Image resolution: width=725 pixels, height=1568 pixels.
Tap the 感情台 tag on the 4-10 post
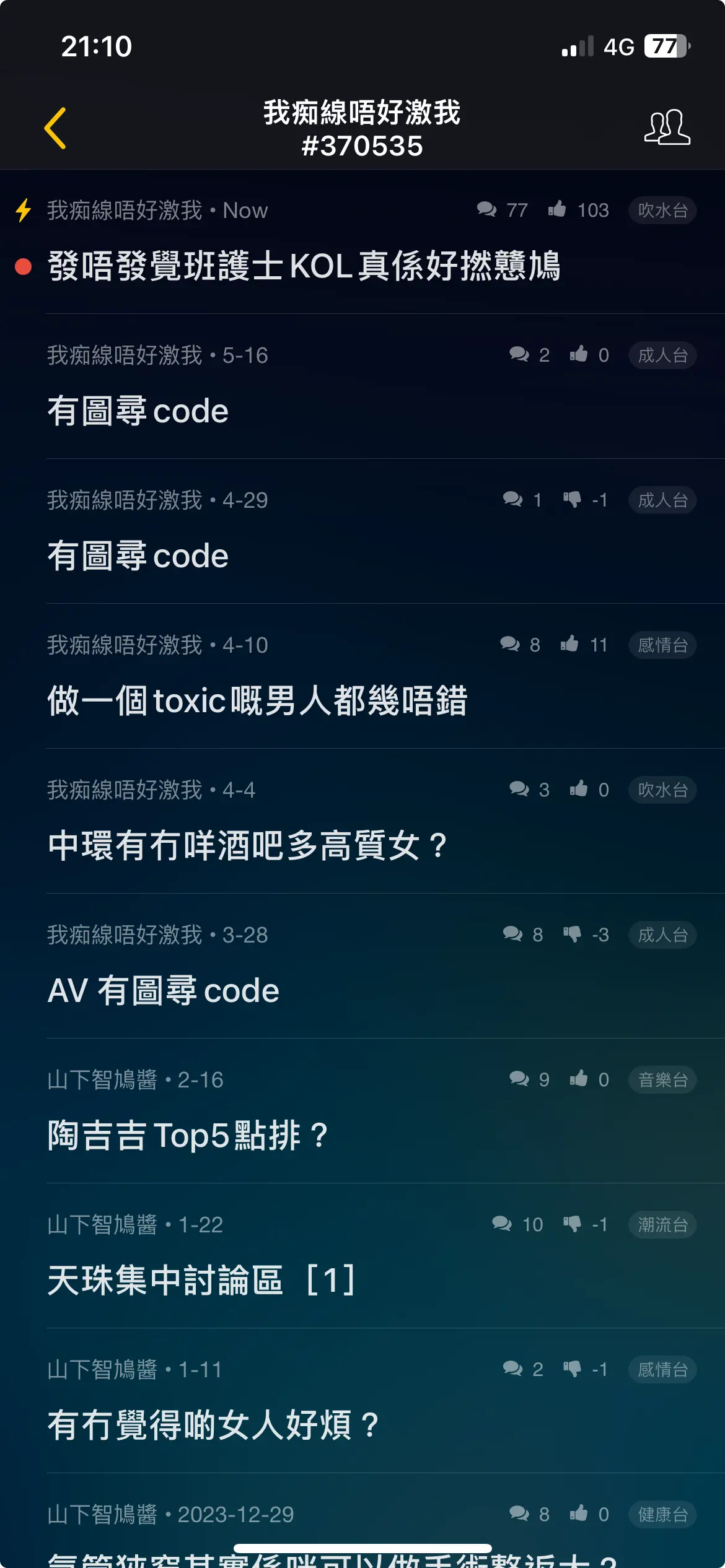tap(662, 645)
